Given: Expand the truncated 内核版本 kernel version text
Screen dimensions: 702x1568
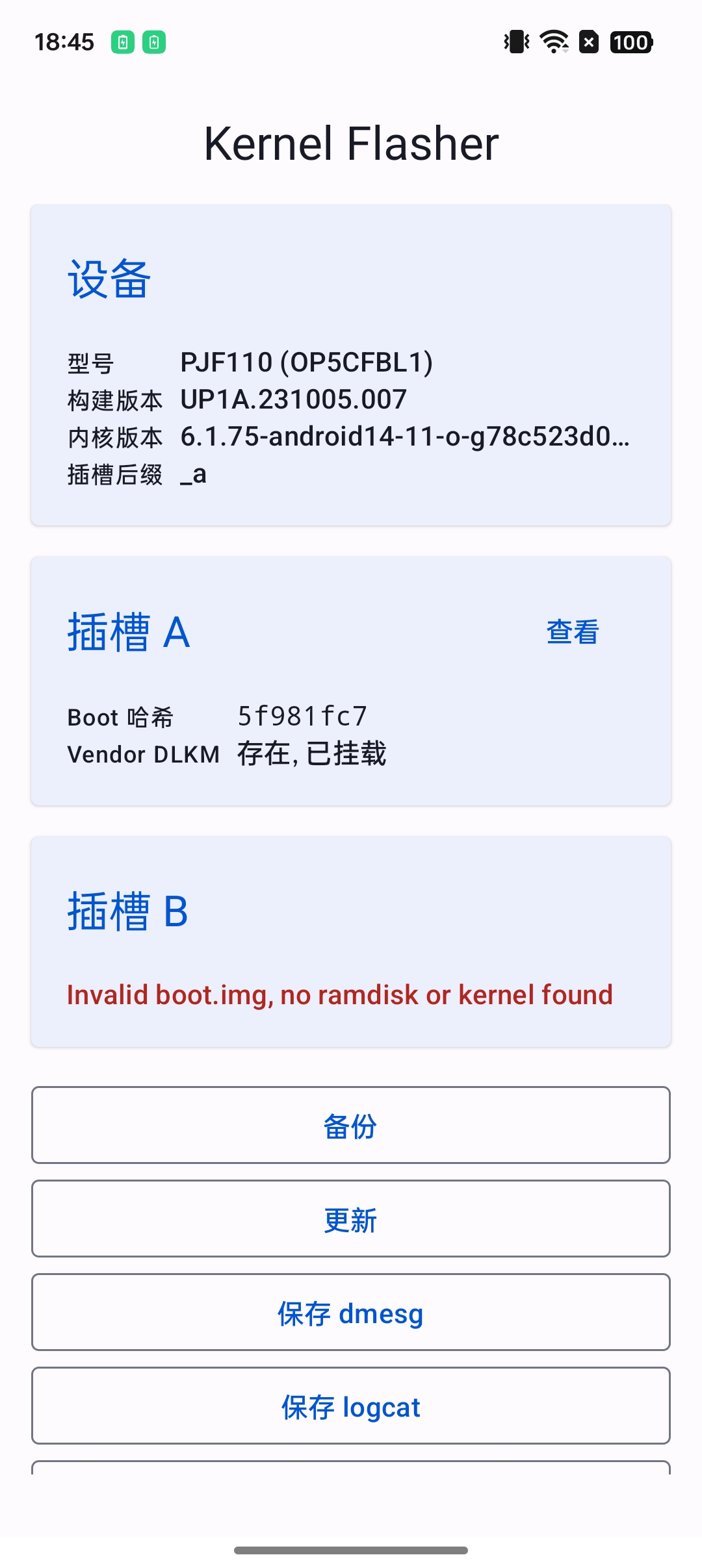Looking at the screenshot, I should click(x=407, y=436).
